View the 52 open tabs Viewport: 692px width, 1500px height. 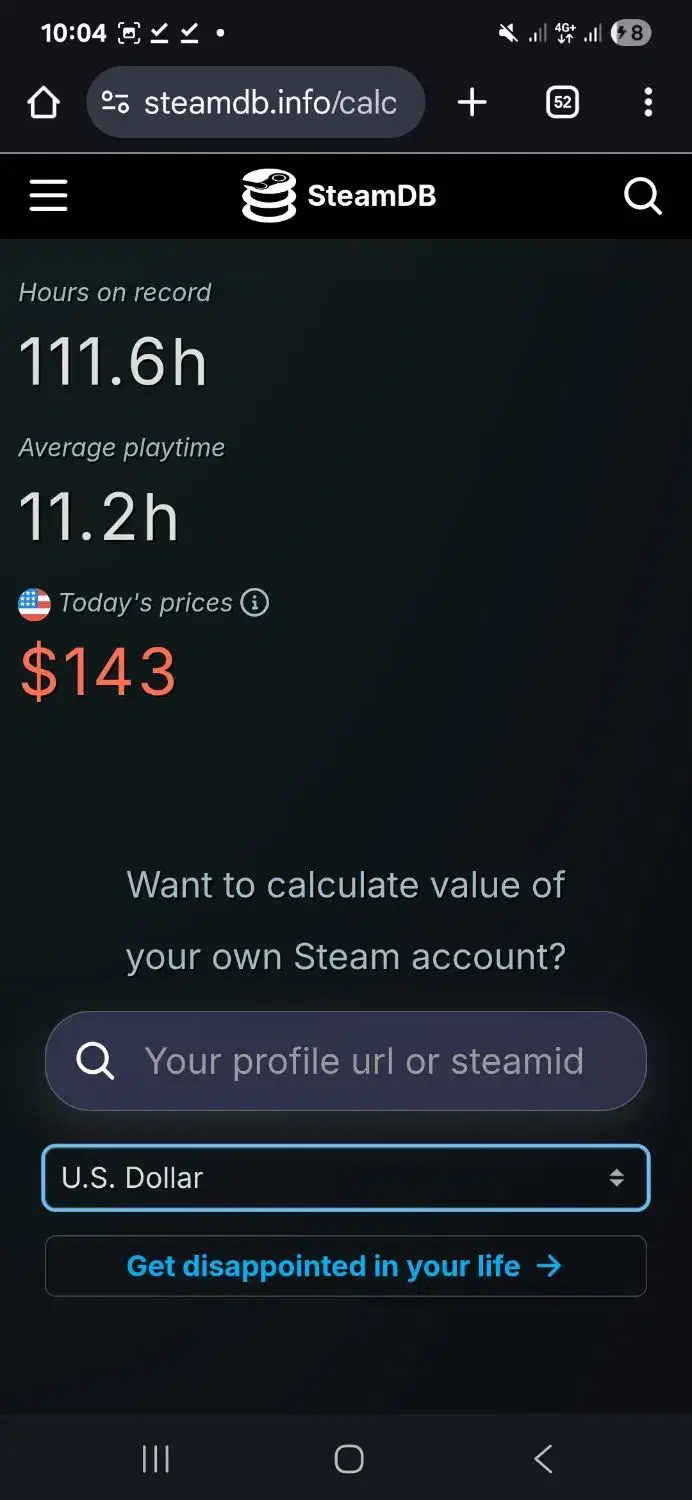tap(563, 102)
